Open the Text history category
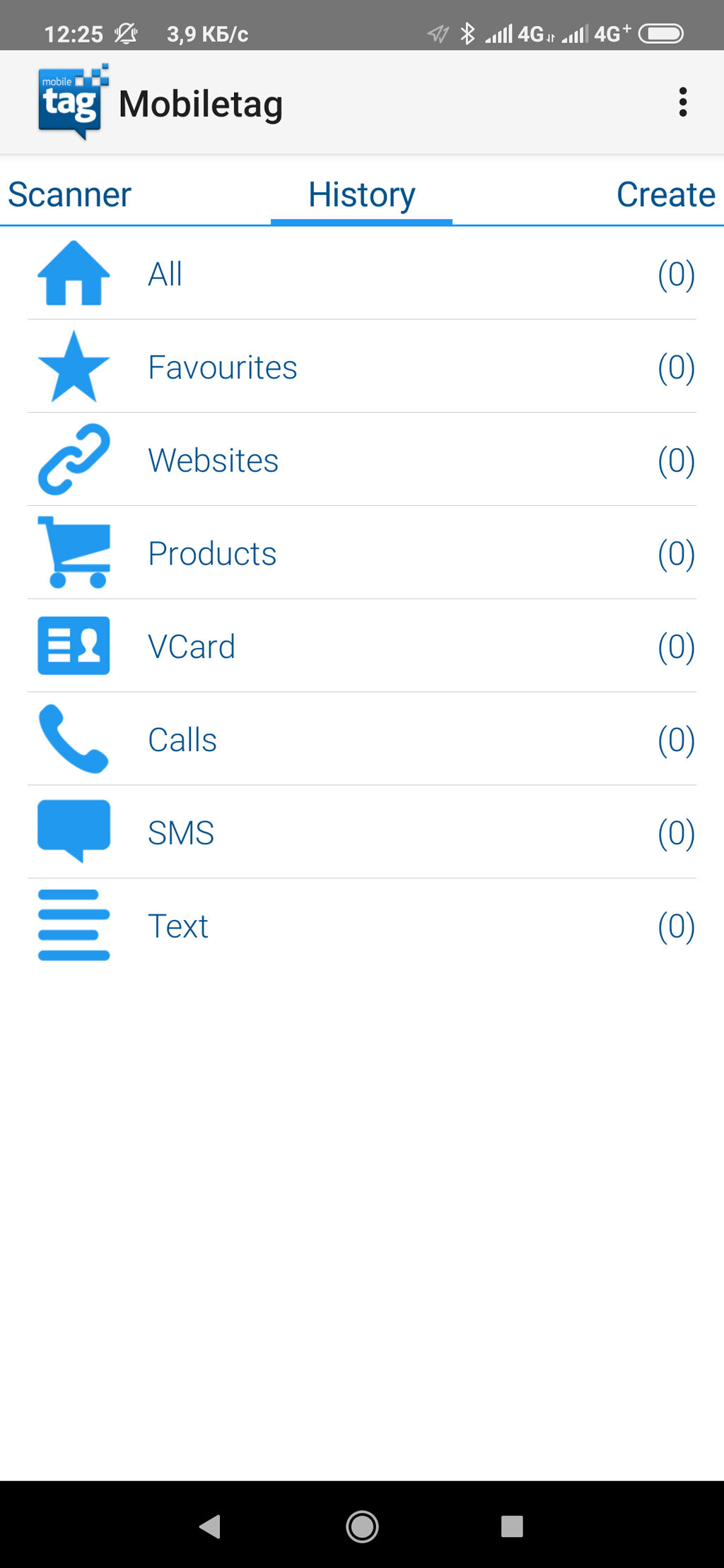The height and width of the screenshot is (1568, 724). [x=362, y=926]
